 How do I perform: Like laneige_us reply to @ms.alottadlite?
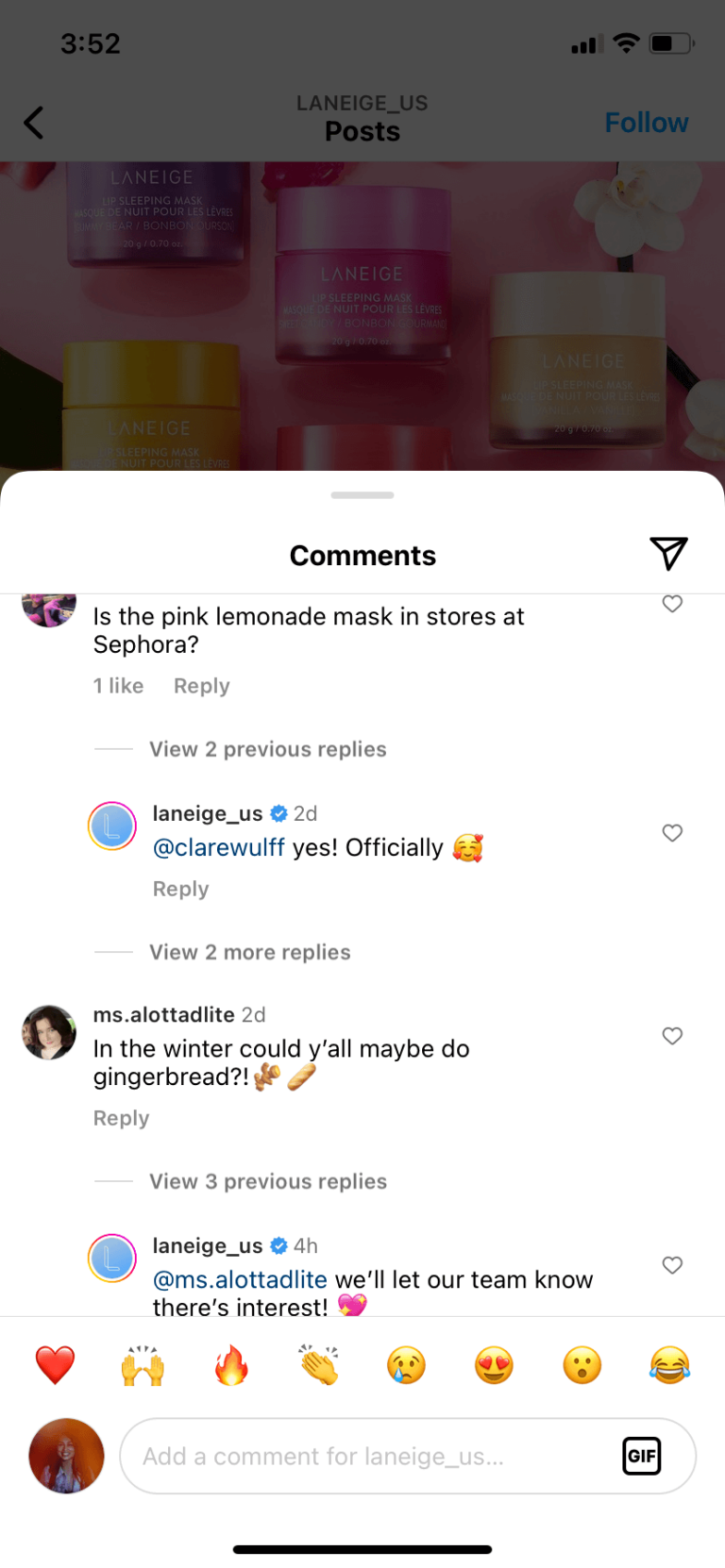672,1265
